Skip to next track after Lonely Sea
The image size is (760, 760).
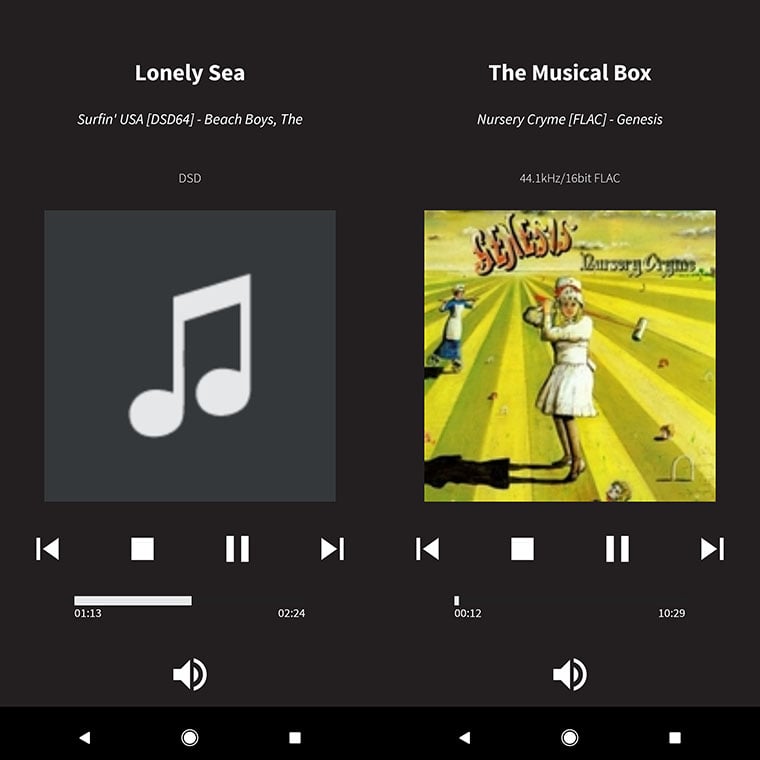click(x=332, y=548)
